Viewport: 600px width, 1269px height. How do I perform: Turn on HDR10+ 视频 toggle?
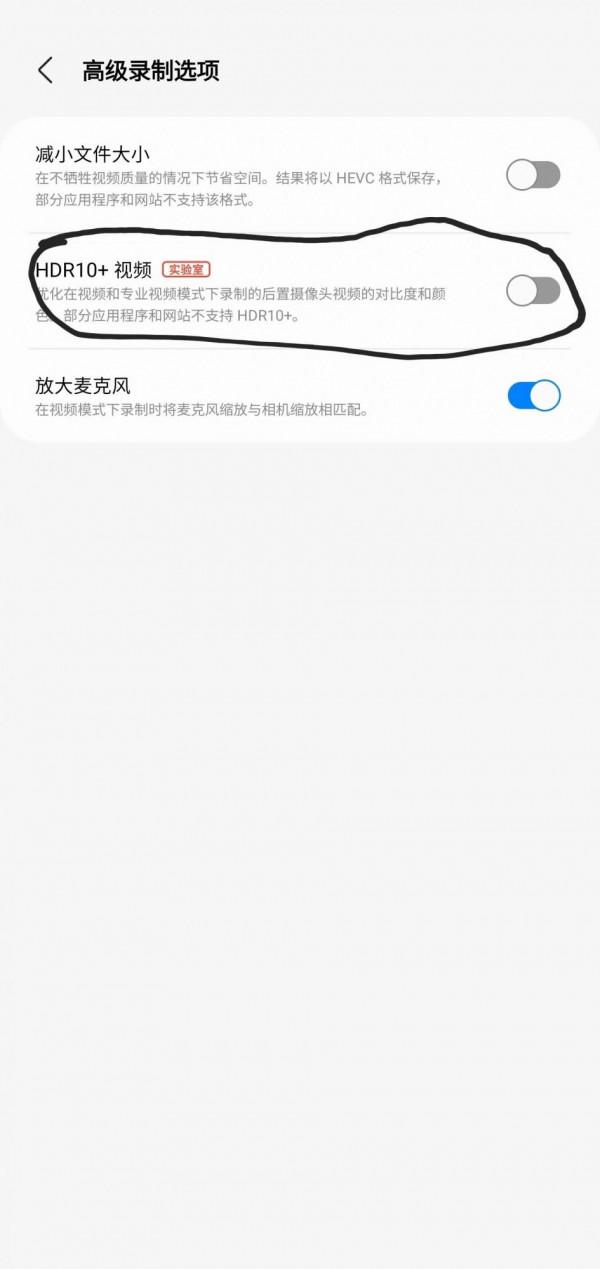pos(533,290)
